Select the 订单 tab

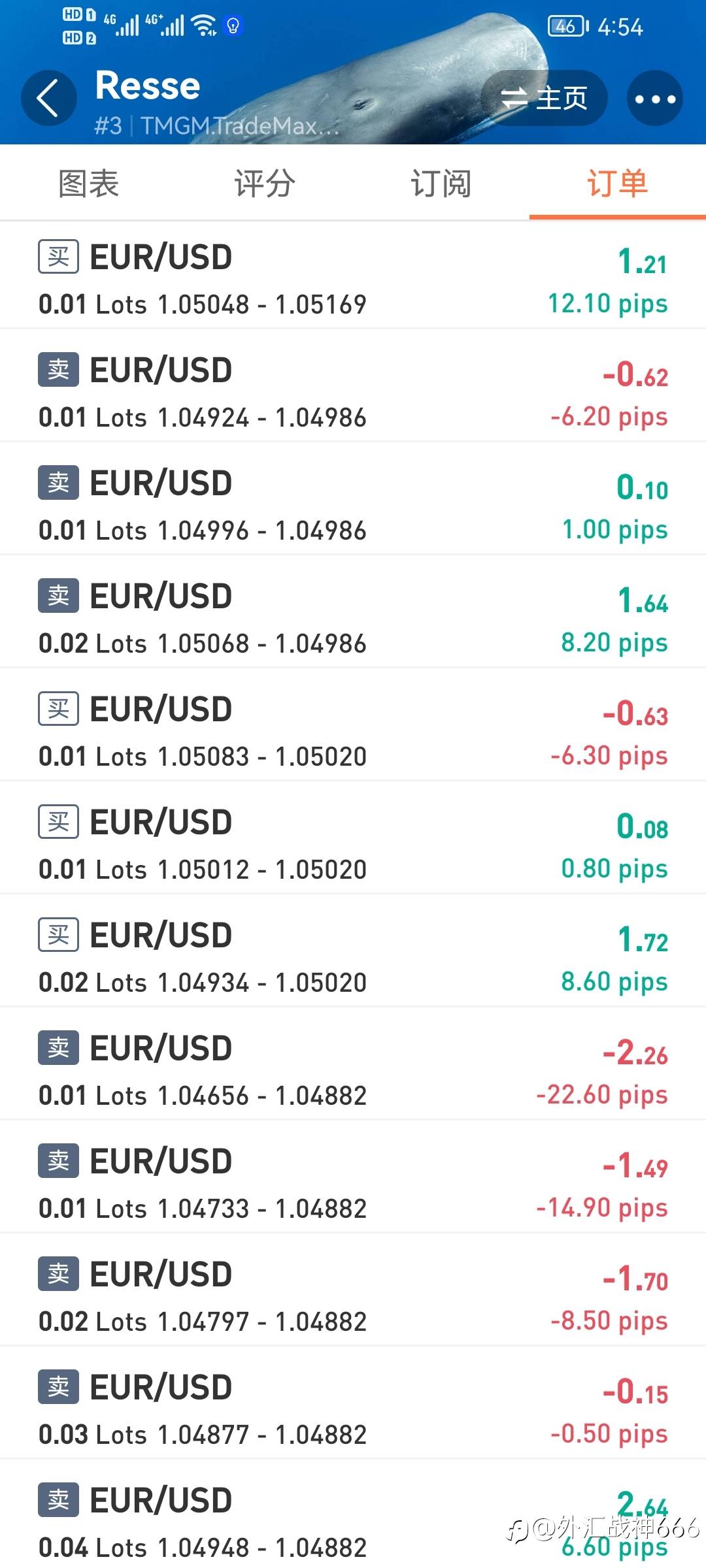pyautogui.click(x=618, y=183)
